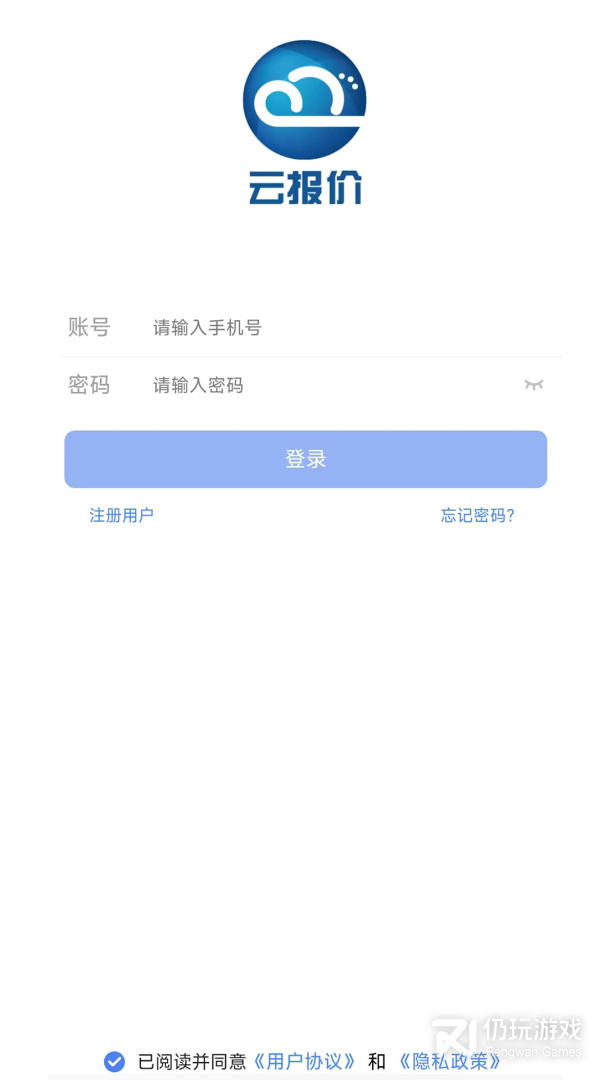This screenshot has width=607, height=1080.
Task: Open the 忘记密码? link
Action: 478,516
